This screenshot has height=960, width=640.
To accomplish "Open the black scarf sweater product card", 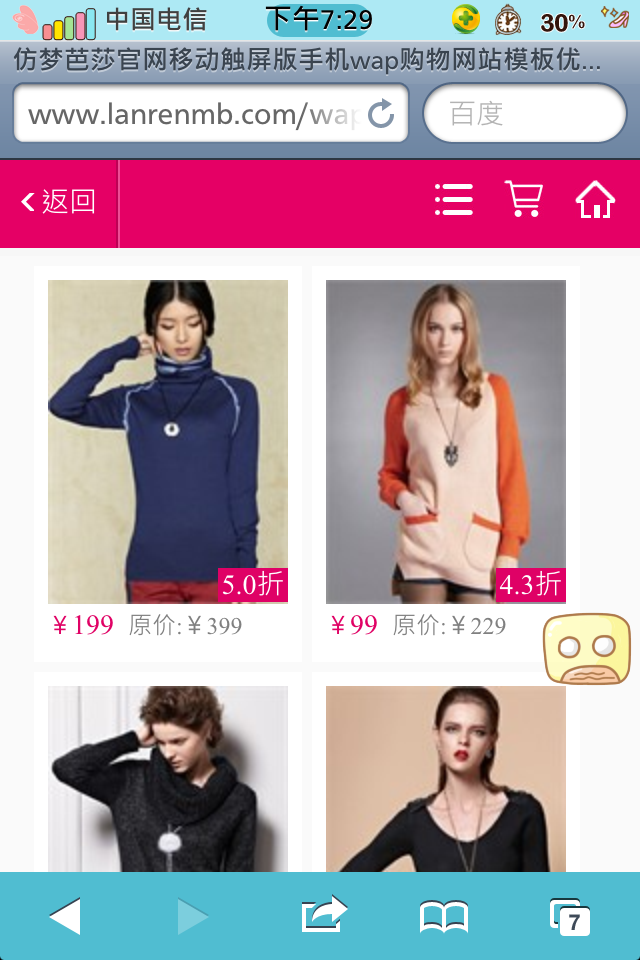I will tap(168, 778).
